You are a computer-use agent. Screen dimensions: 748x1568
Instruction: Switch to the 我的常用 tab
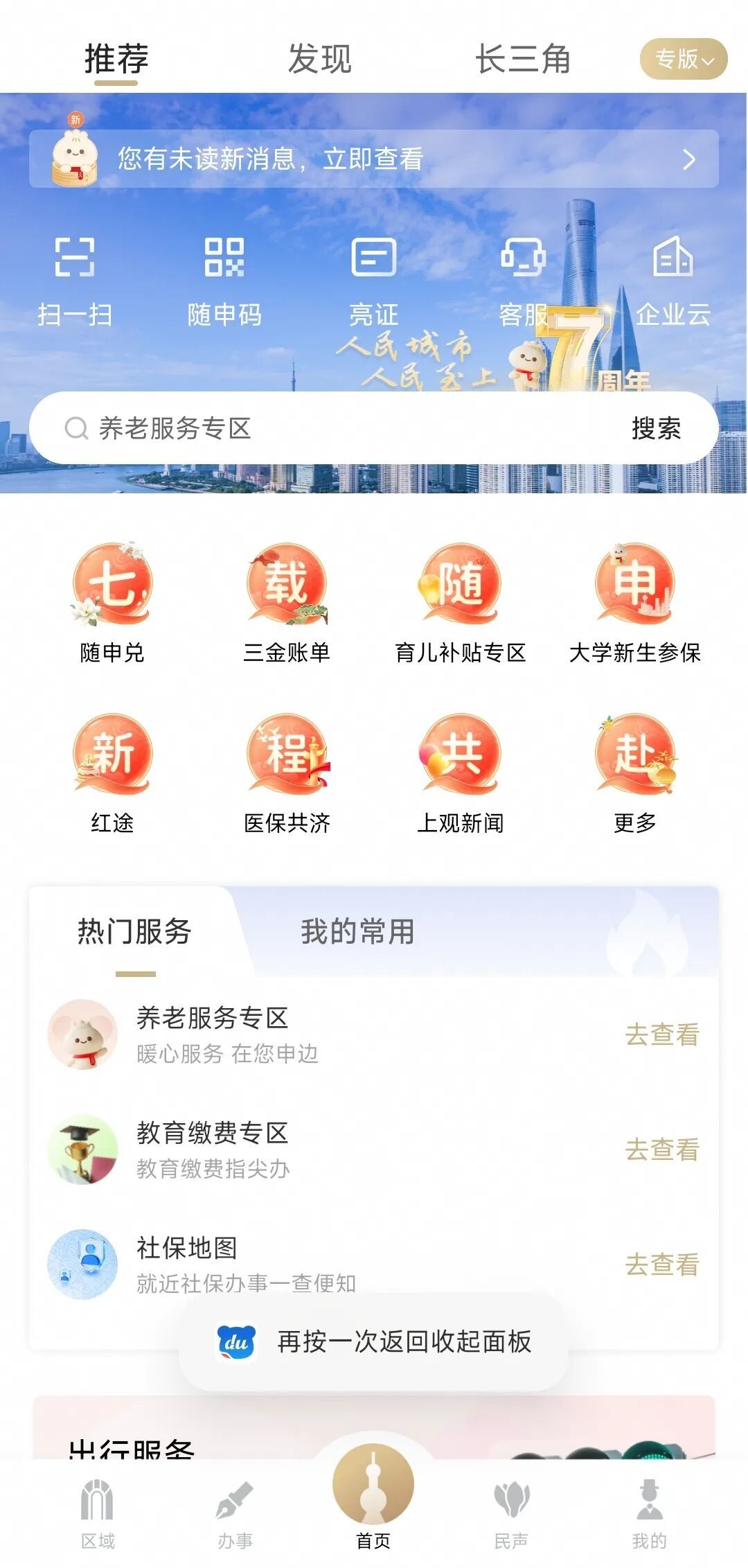point(357,933)
